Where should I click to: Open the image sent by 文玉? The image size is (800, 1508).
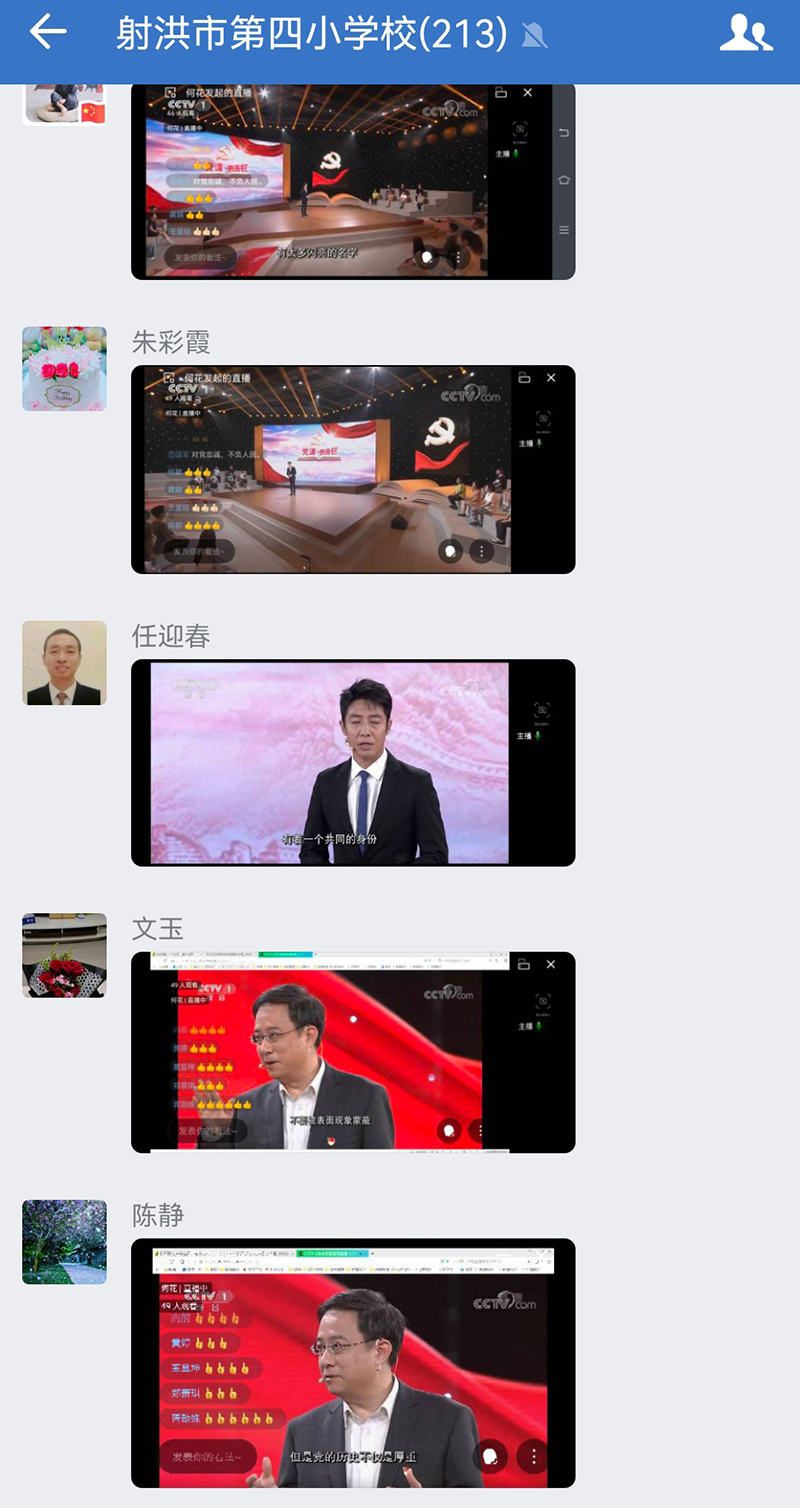pos(353,1052)
